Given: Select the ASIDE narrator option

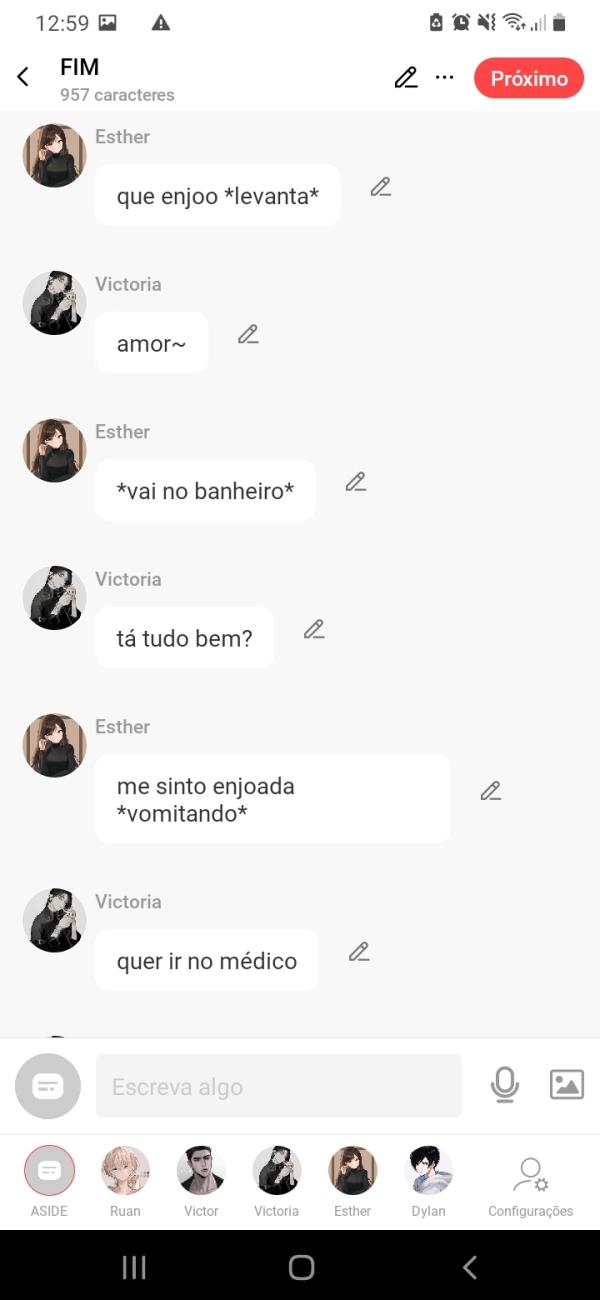Looking at the screenshot, I should pos(49,1172).
